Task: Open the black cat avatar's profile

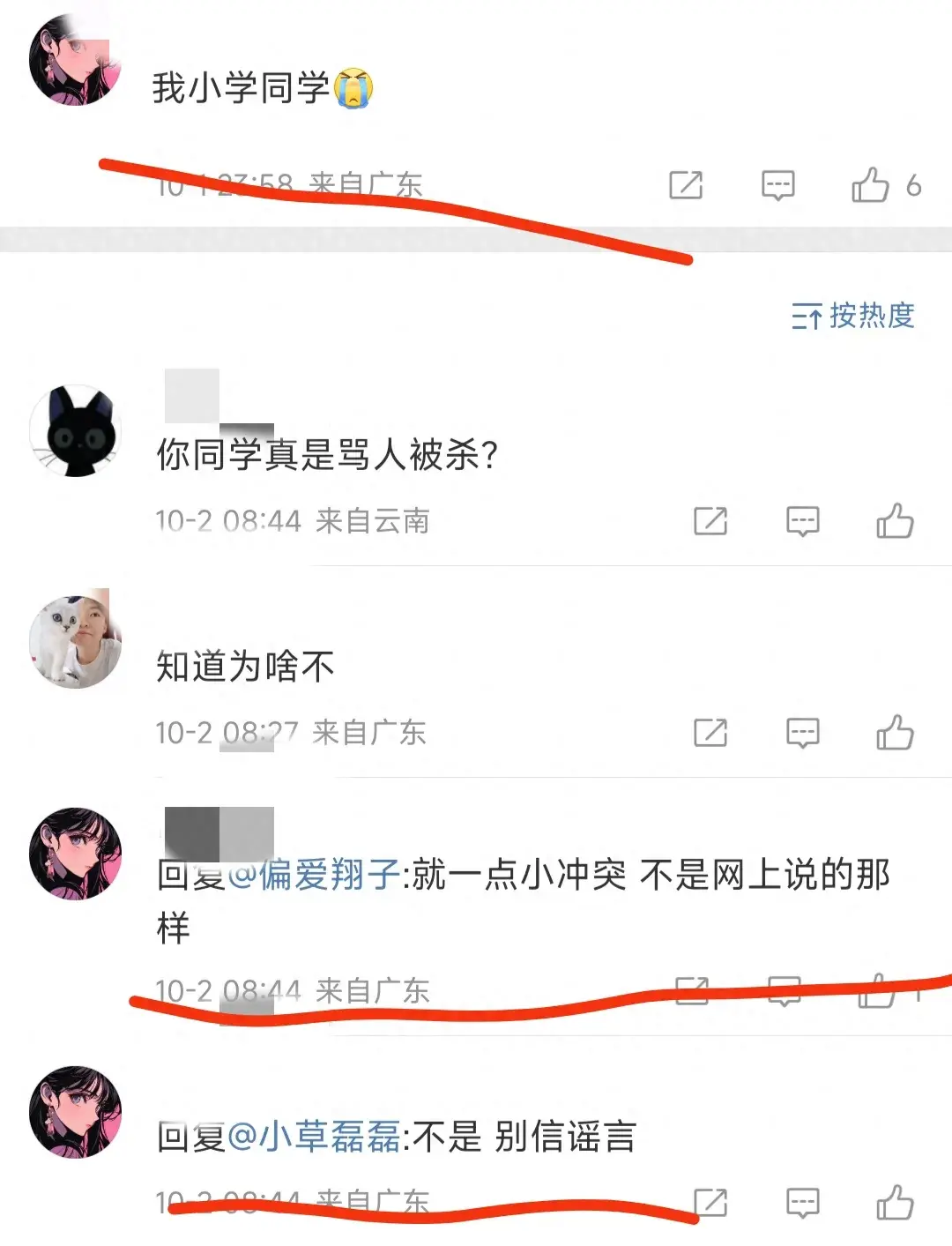Action: click(76, 430)
